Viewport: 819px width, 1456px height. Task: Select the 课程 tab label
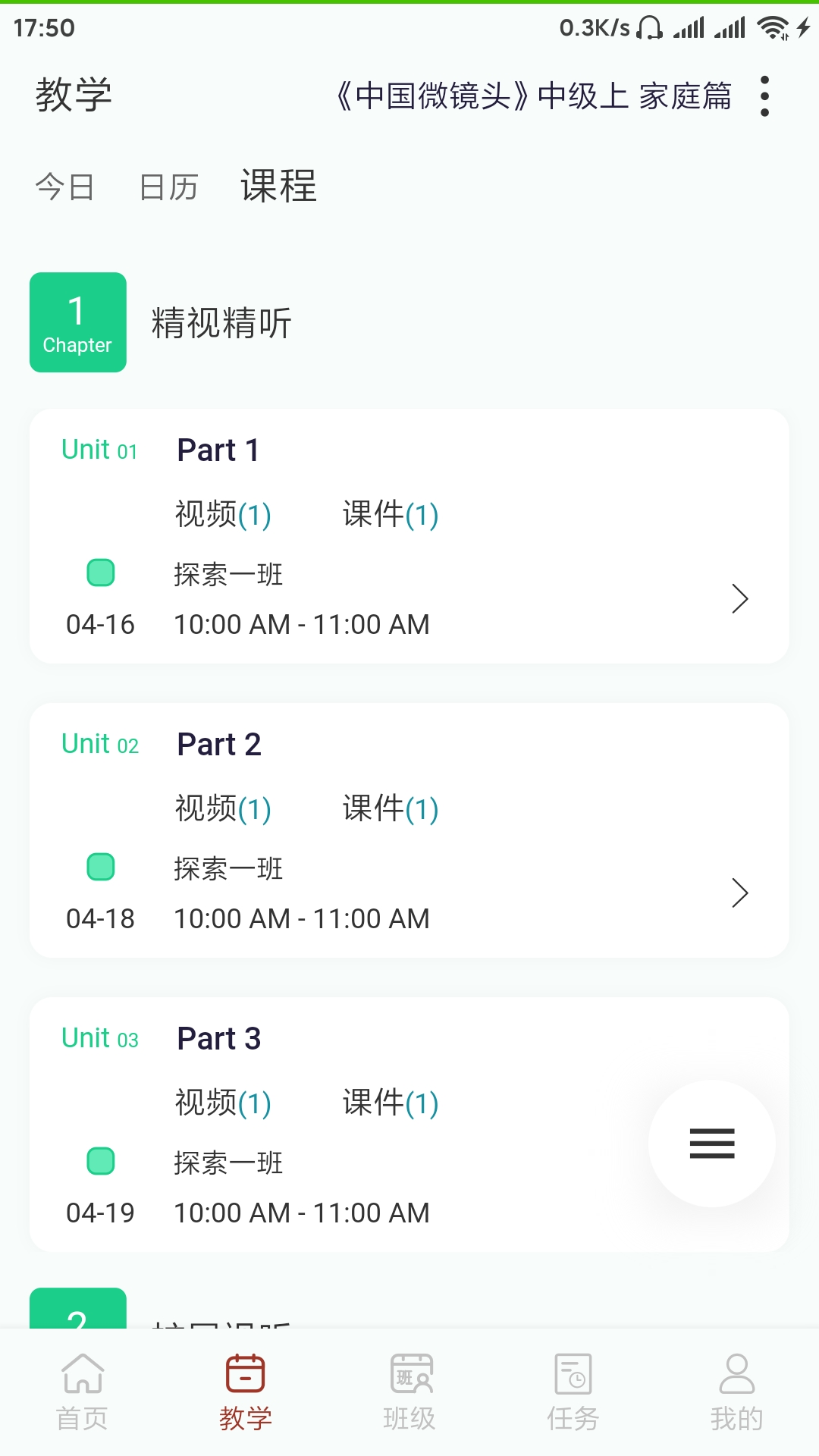278,187
